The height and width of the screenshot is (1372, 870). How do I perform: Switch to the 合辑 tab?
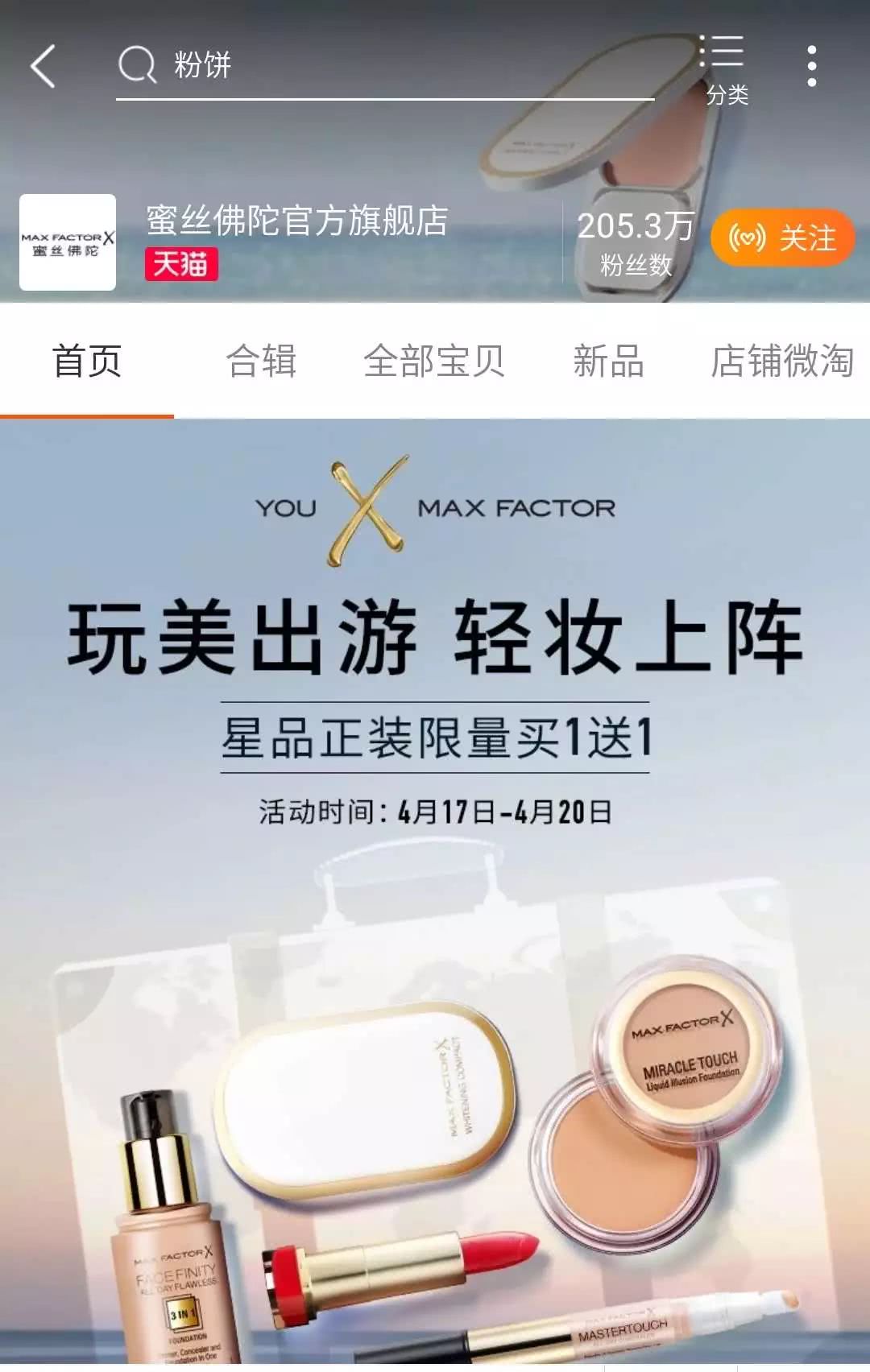point(261,361)
